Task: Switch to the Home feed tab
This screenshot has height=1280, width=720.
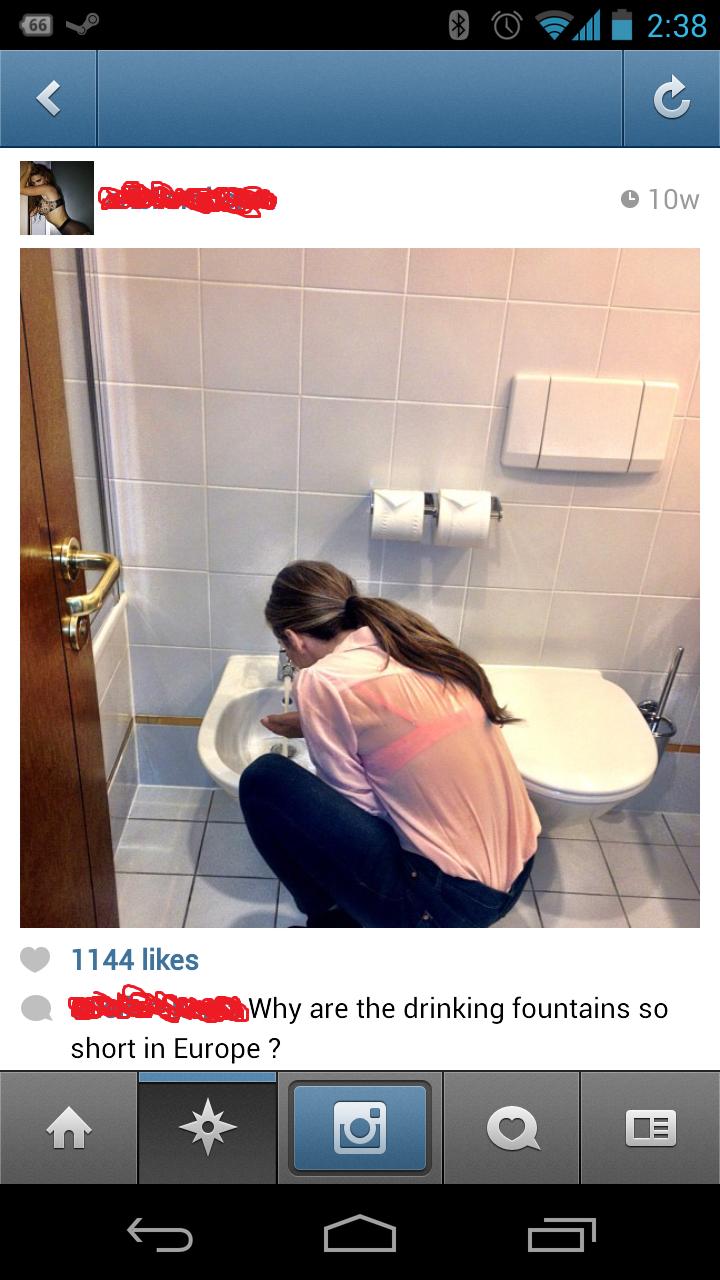Action: click(69, 1127)
